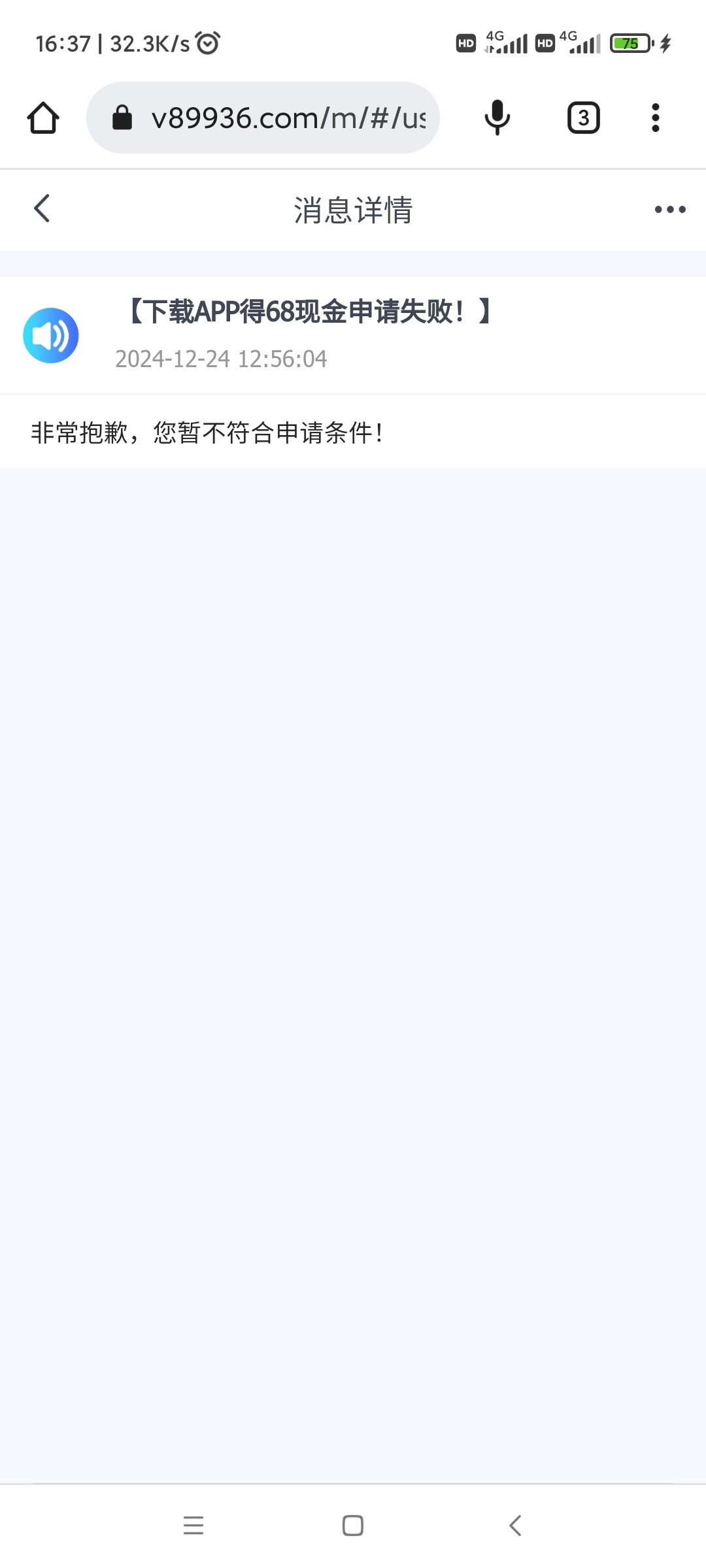Go to the home screen via the system home button

point(353,1525)
